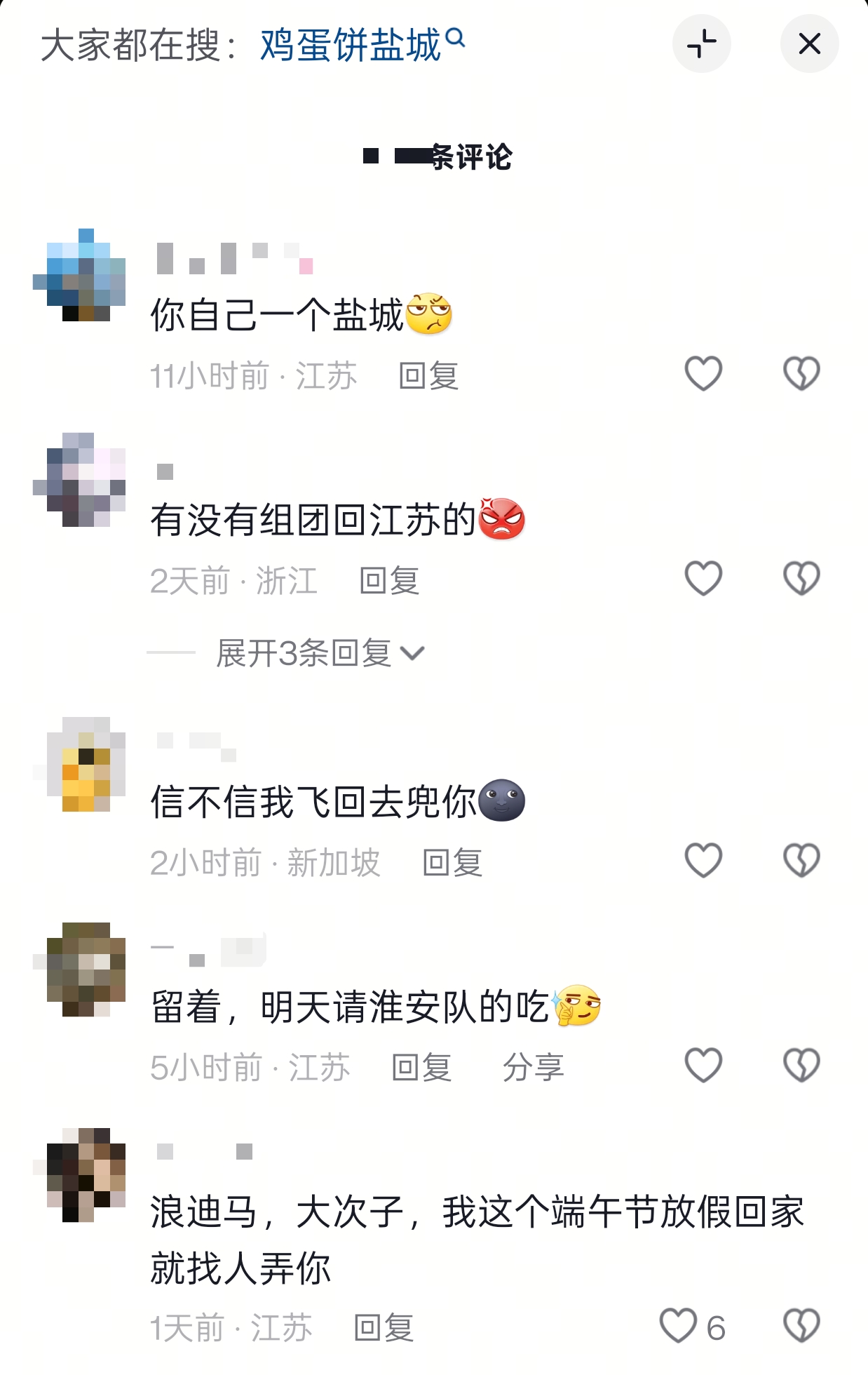This screenshot has height=1375, width=868.
Task: Dislike the comment 你自己一个盐城
Action: click(801, 373)
